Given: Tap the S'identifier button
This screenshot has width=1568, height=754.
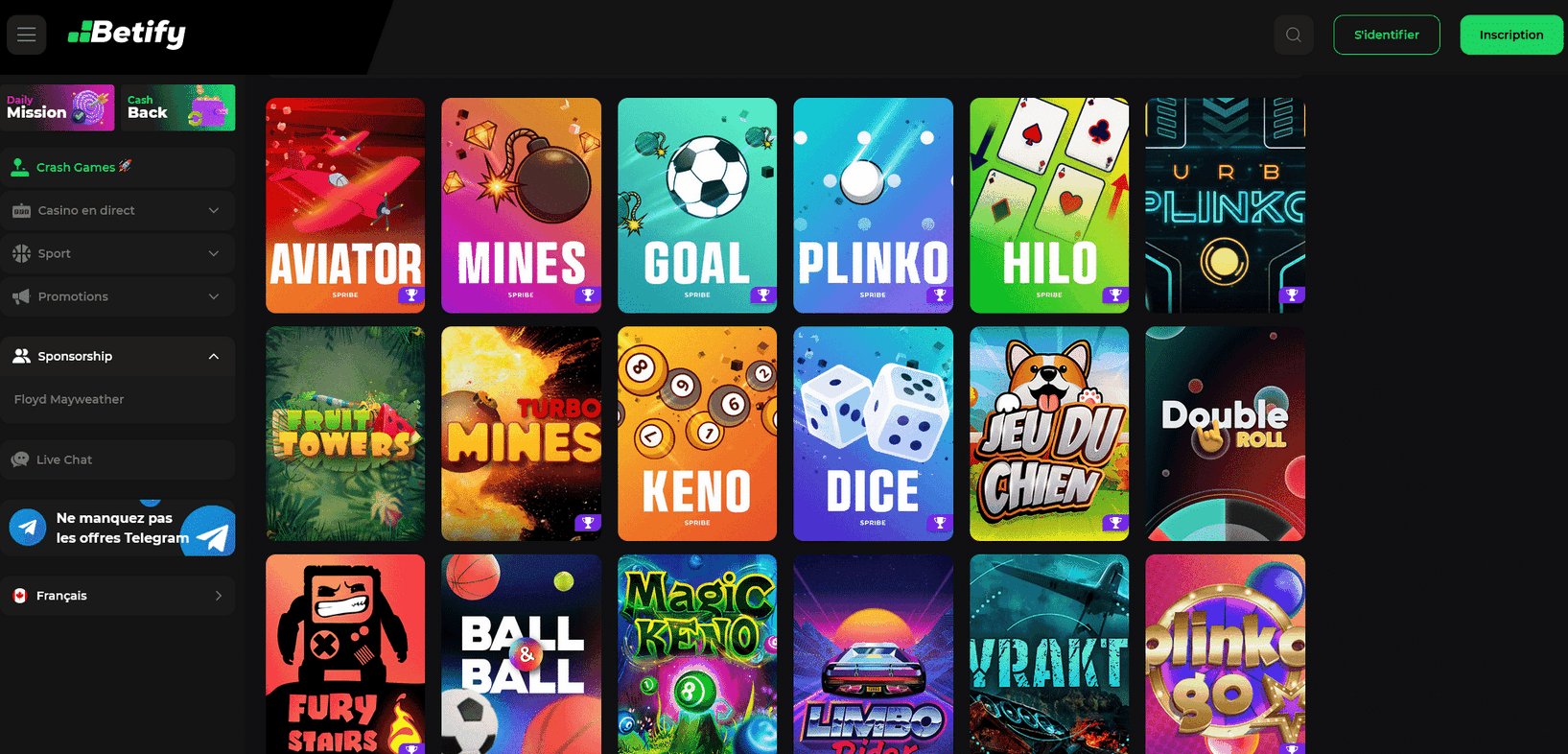Looking at the screenshot, I should pyautogui.click(x=1386, y=35).
